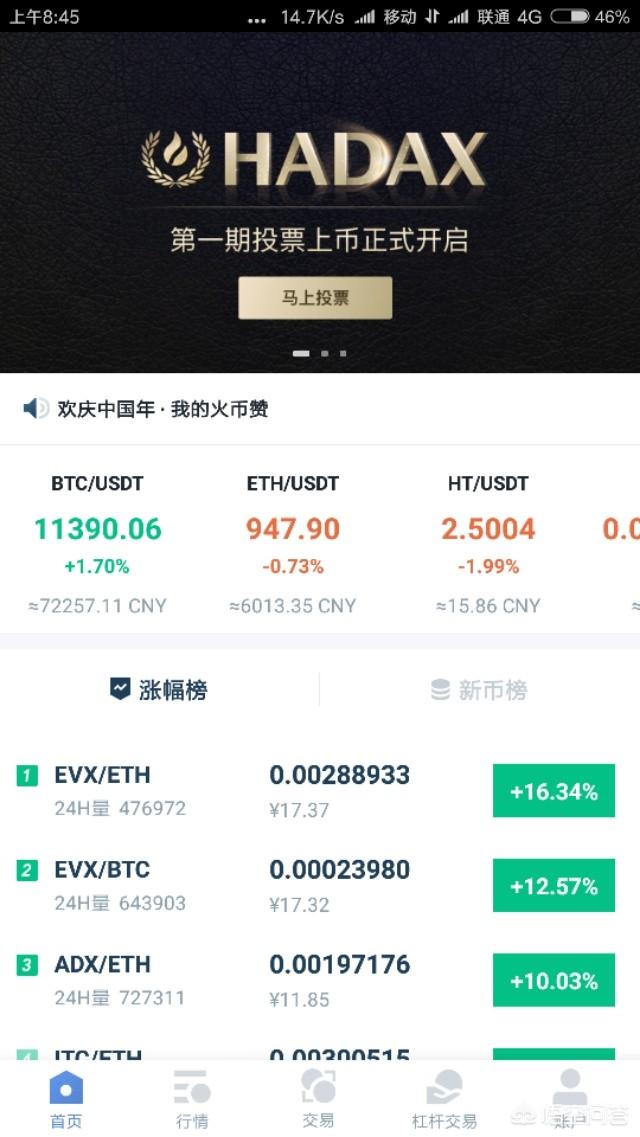Image resolution: width=640 pixels, height=1137 pixels.
Task: Open the 账户 tab
Action: click(570, 1098)
